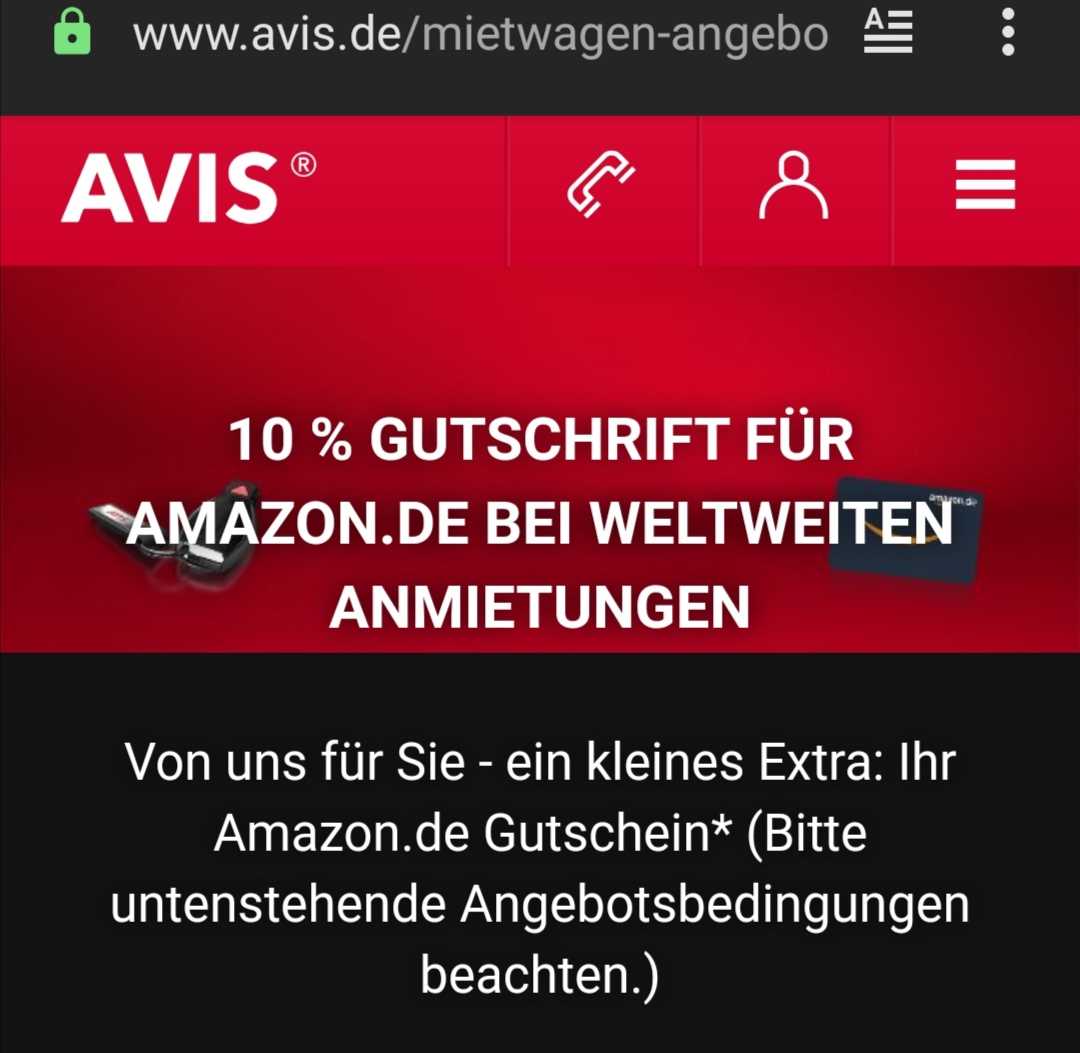1080x1053 pixels.
Task: Tap the AVIS logo to go home
Action: pos(188,188)
